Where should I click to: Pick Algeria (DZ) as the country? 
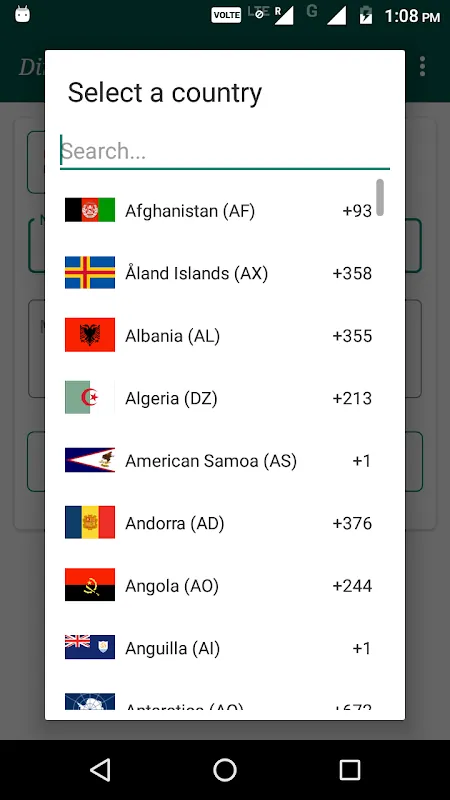point(218,398)
